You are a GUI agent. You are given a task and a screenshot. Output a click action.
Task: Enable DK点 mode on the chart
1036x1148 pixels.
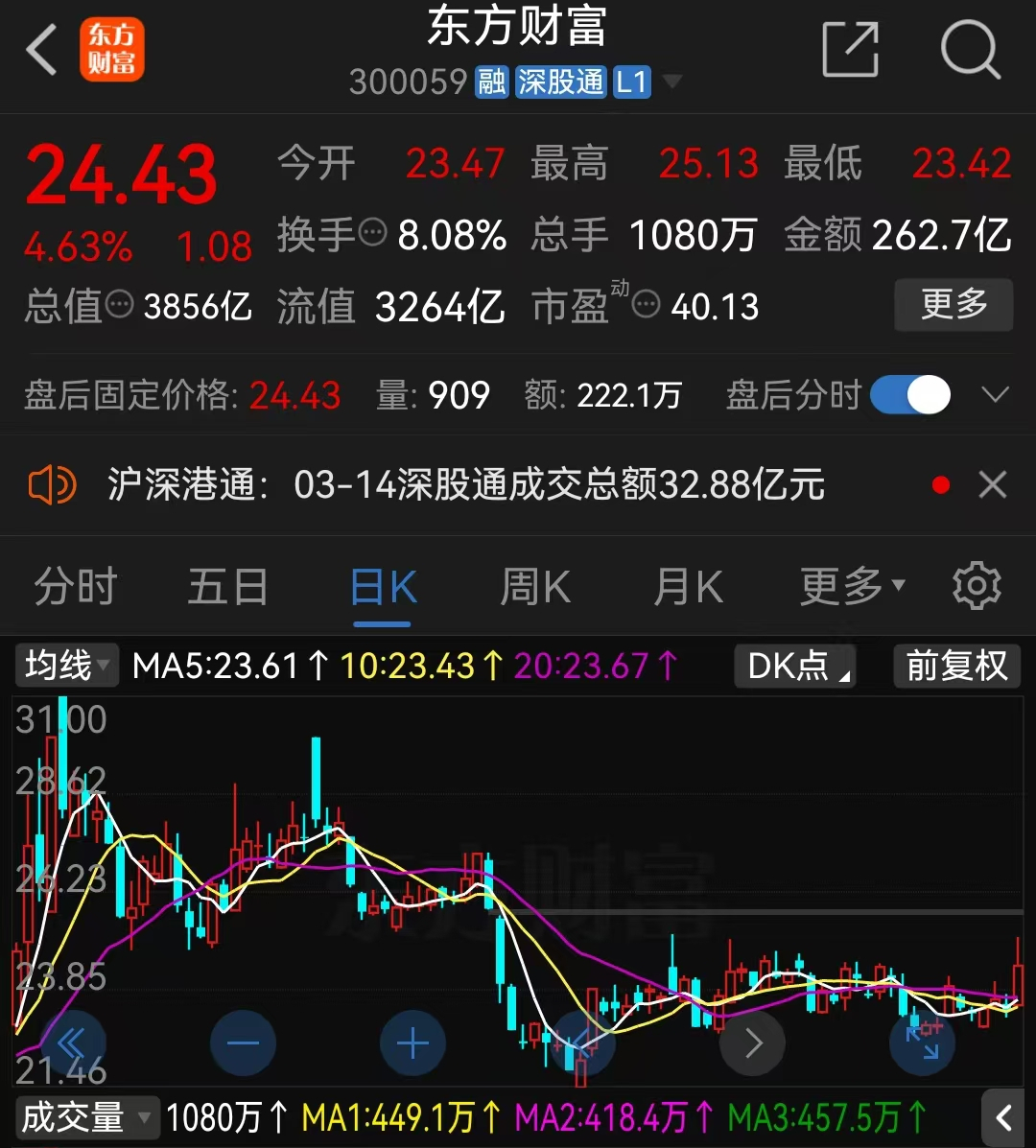tap(794, 666)
